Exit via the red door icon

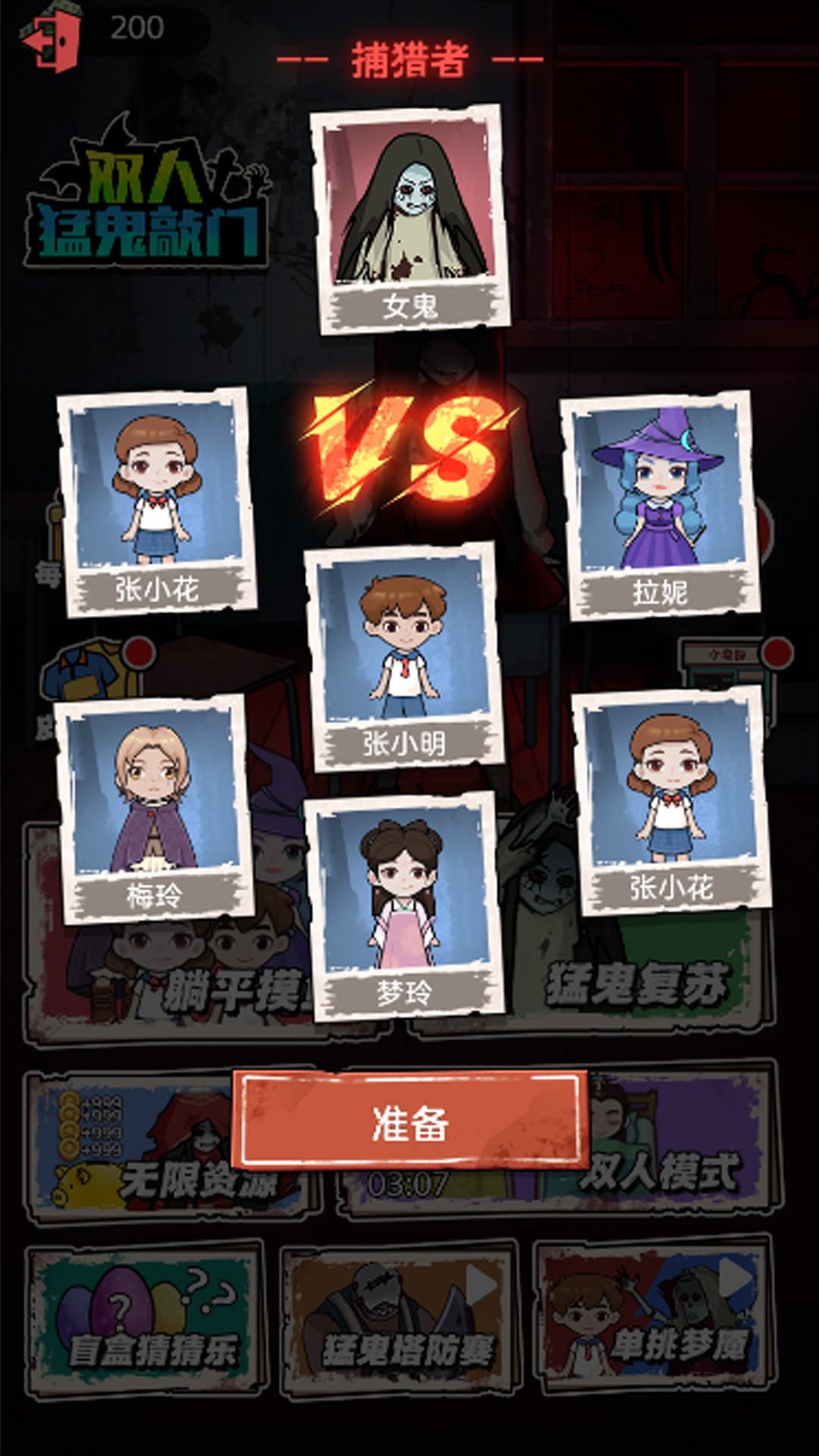52,38
